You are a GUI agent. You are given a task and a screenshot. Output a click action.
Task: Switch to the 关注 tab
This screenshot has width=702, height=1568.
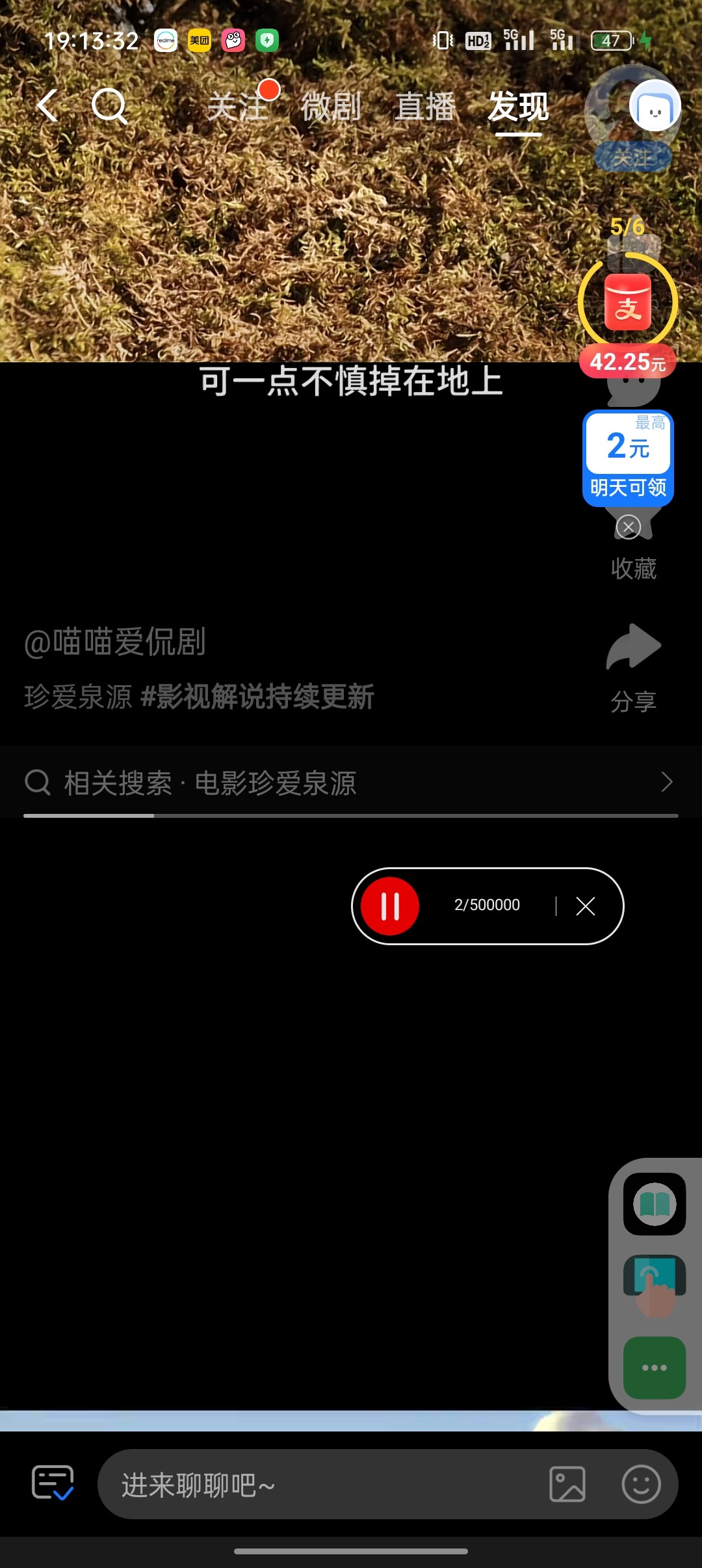[238, 107]
